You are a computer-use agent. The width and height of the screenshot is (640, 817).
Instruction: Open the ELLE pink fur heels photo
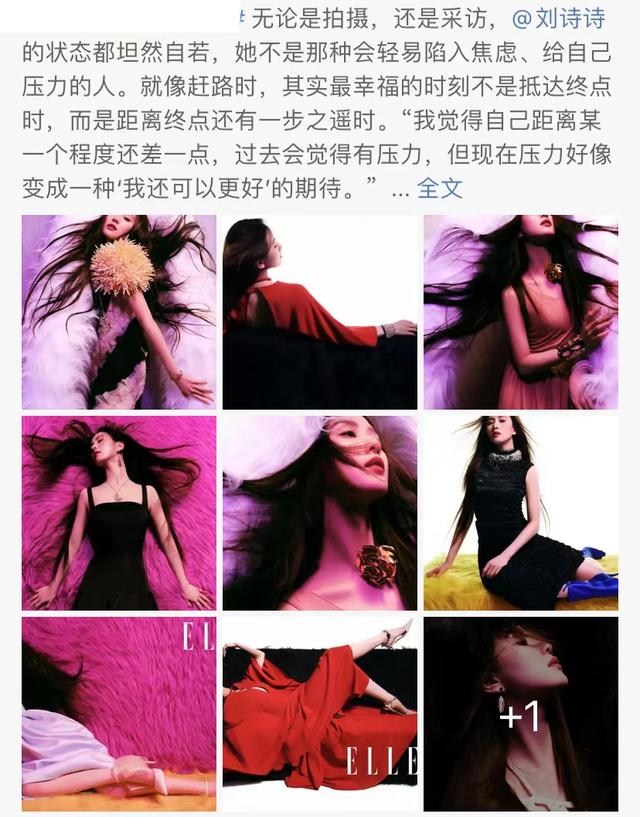pos(119,714)
